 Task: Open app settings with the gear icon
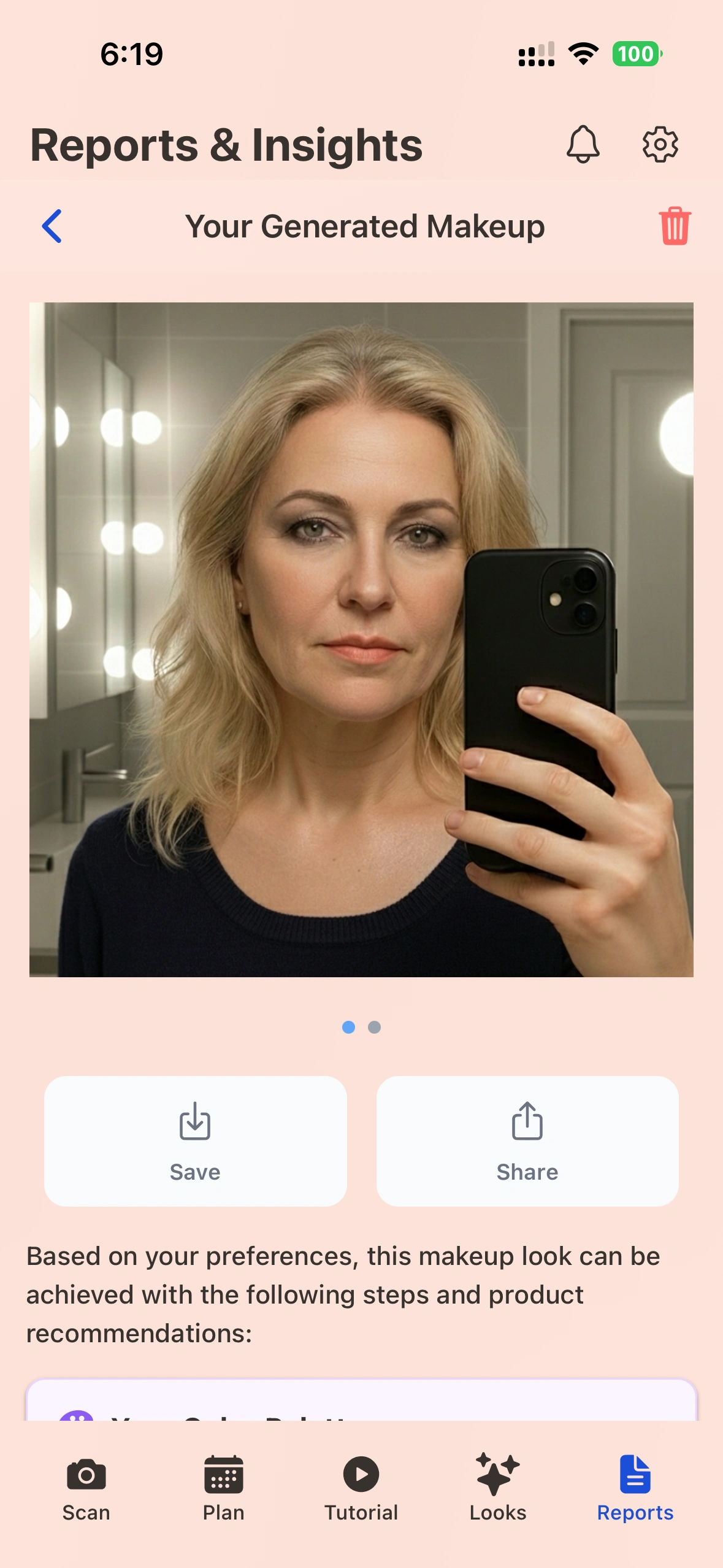[x=660, y=145]
